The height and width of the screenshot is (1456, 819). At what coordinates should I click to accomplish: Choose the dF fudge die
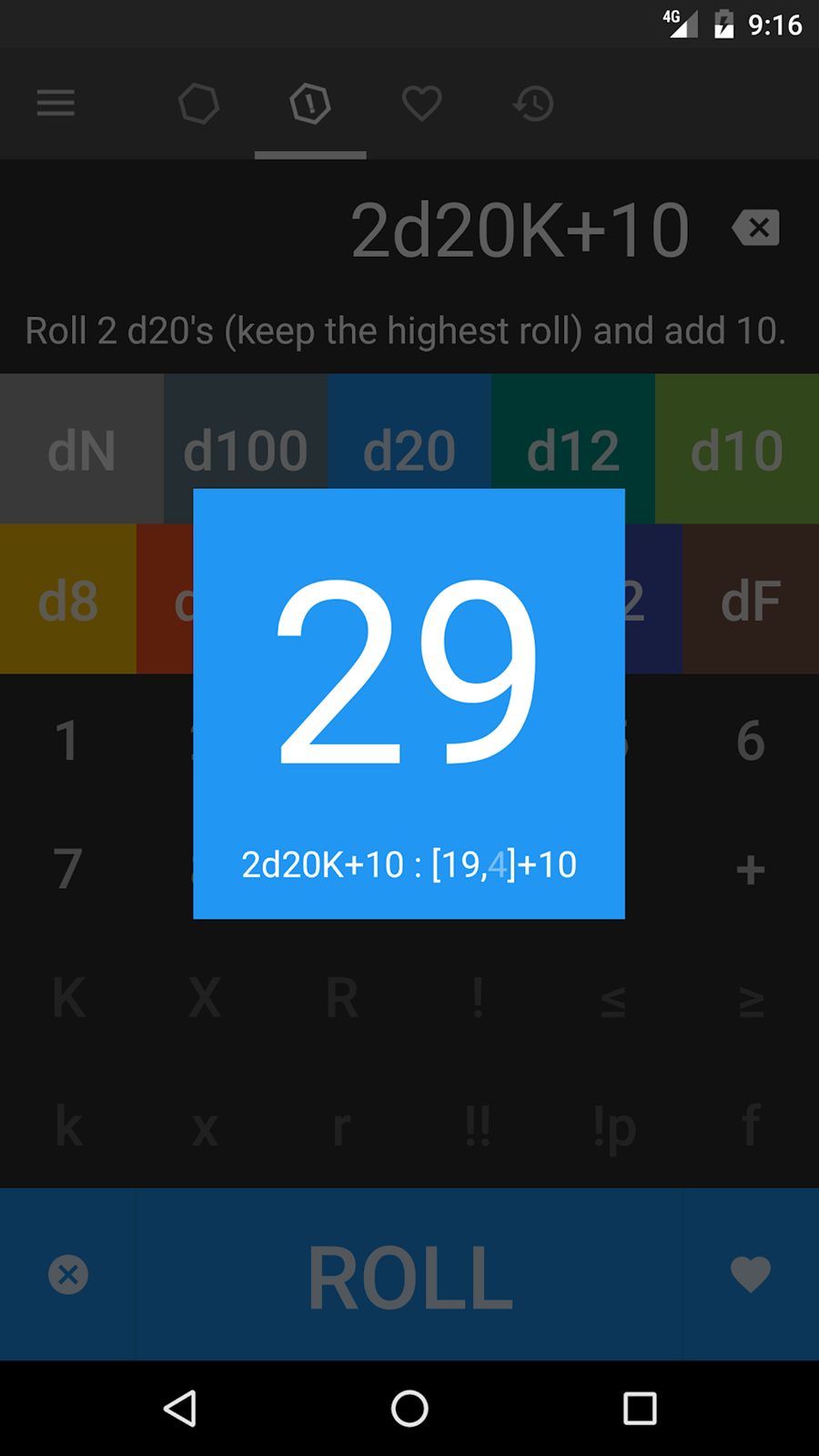coord(751,599)
